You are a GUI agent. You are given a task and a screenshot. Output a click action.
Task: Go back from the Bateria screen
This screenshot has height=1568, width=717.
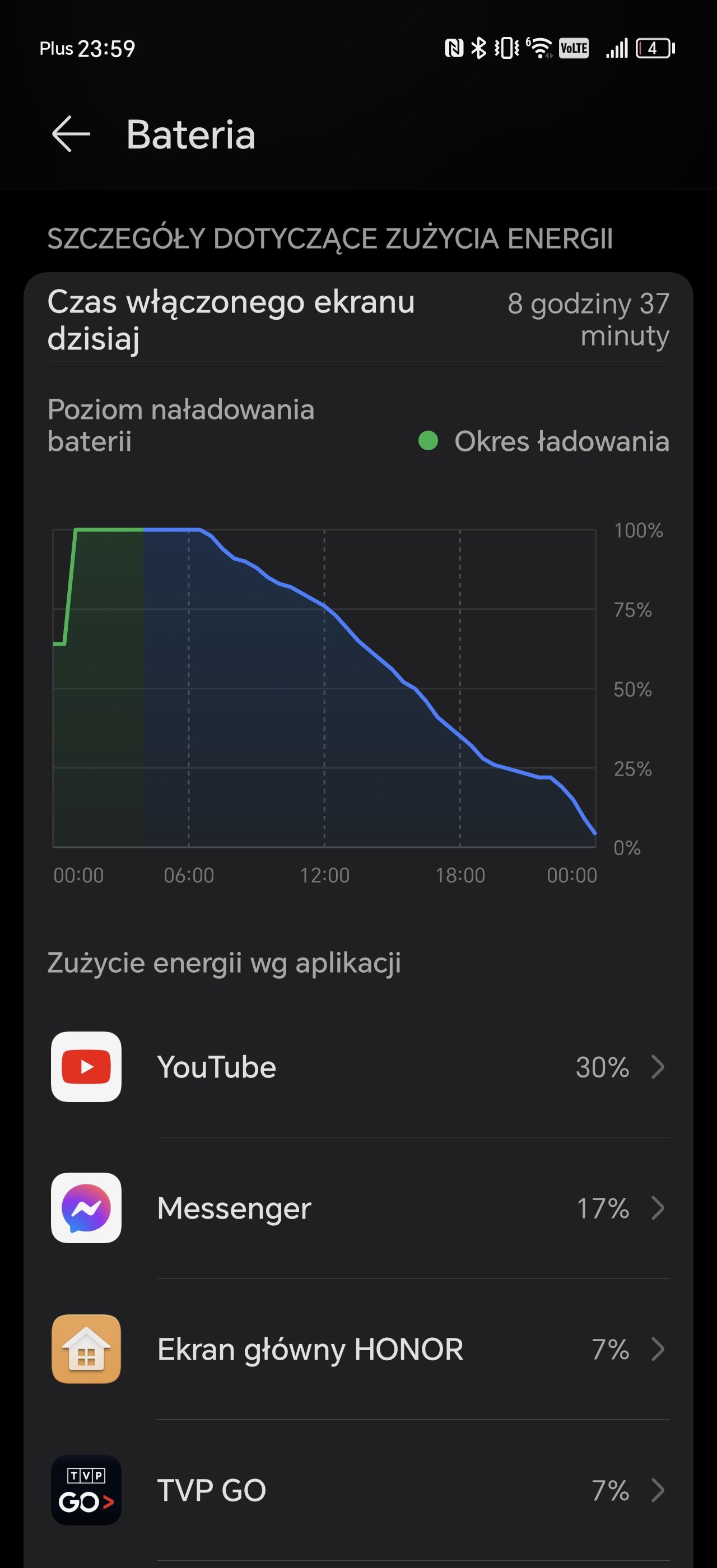71,134
